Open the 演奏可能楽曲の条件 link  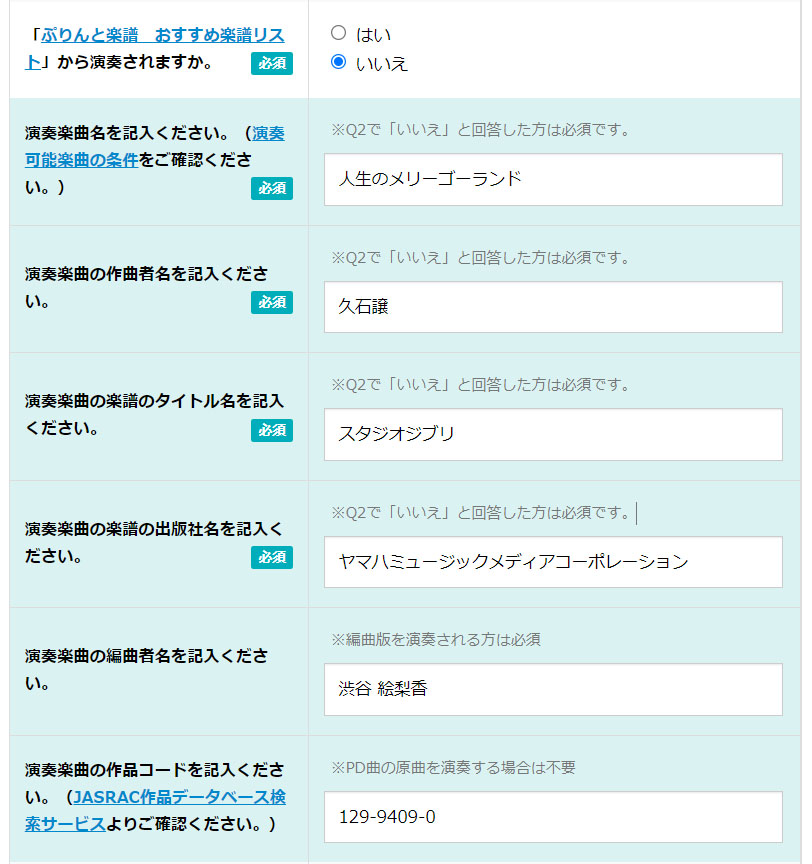(82, 159)
